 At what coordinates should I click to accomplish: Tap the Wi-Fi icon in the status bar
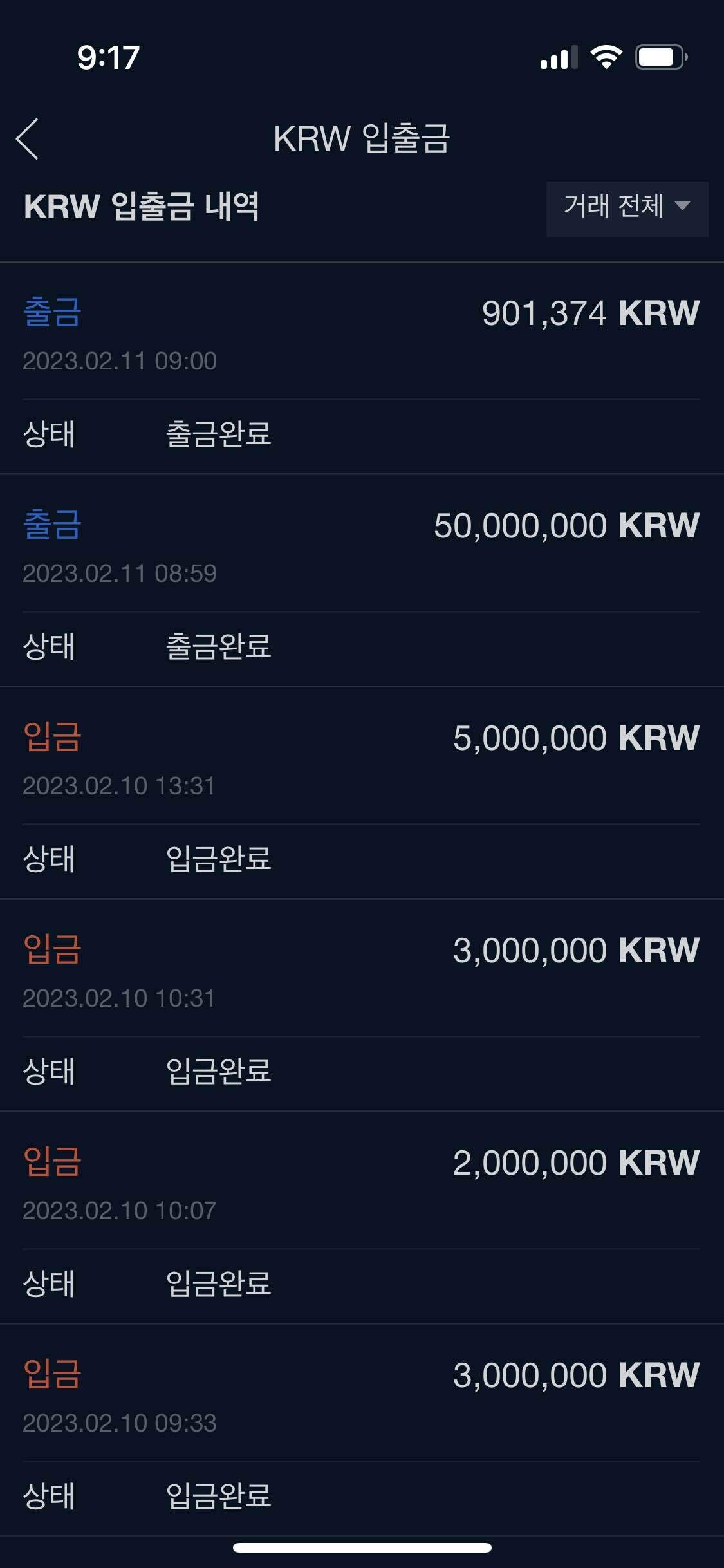pyautogui.click(x=606, y=58)
